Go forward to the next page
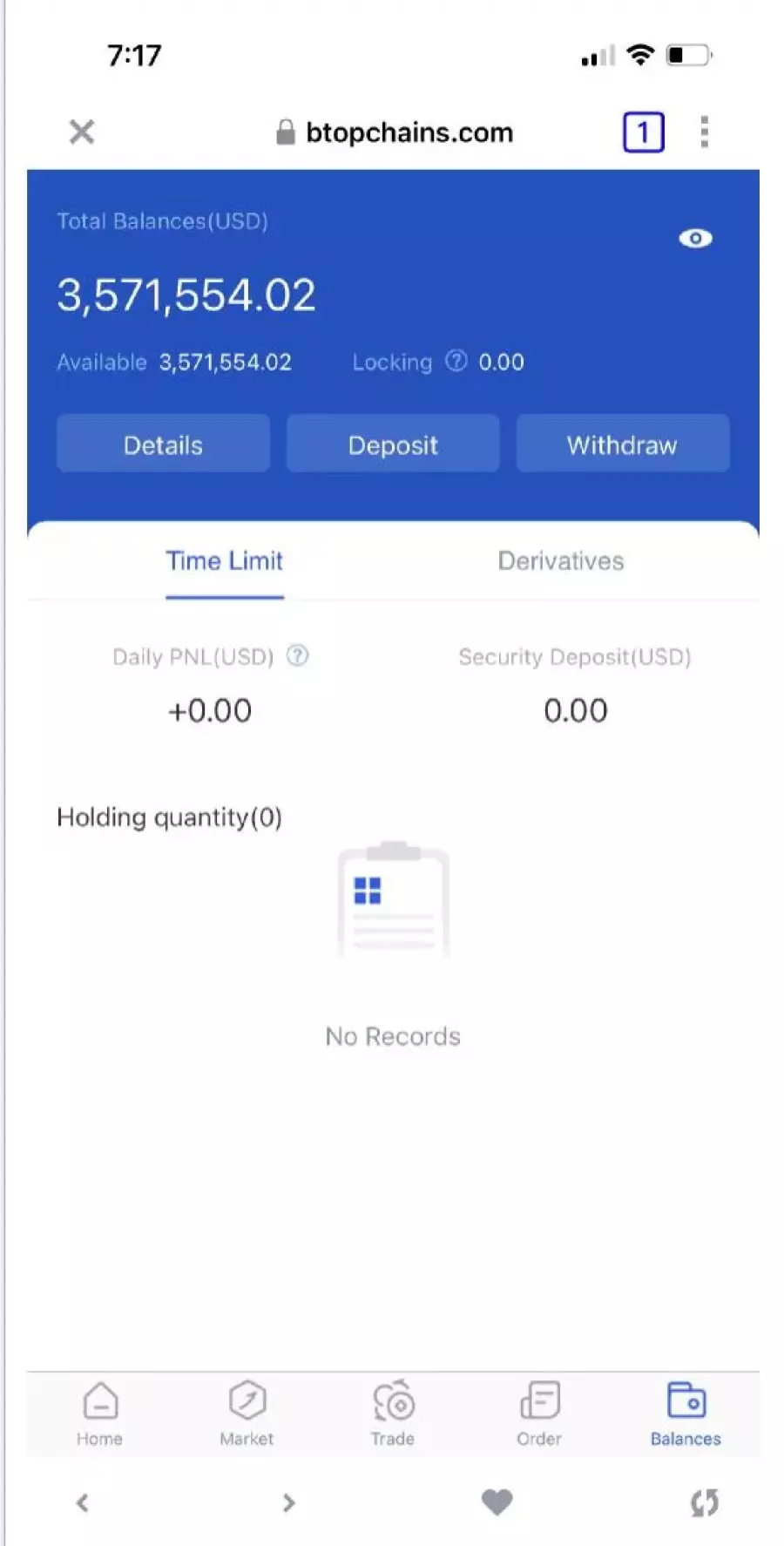784x1546 pixels. pyautogui.click(x=288, y=1502)
